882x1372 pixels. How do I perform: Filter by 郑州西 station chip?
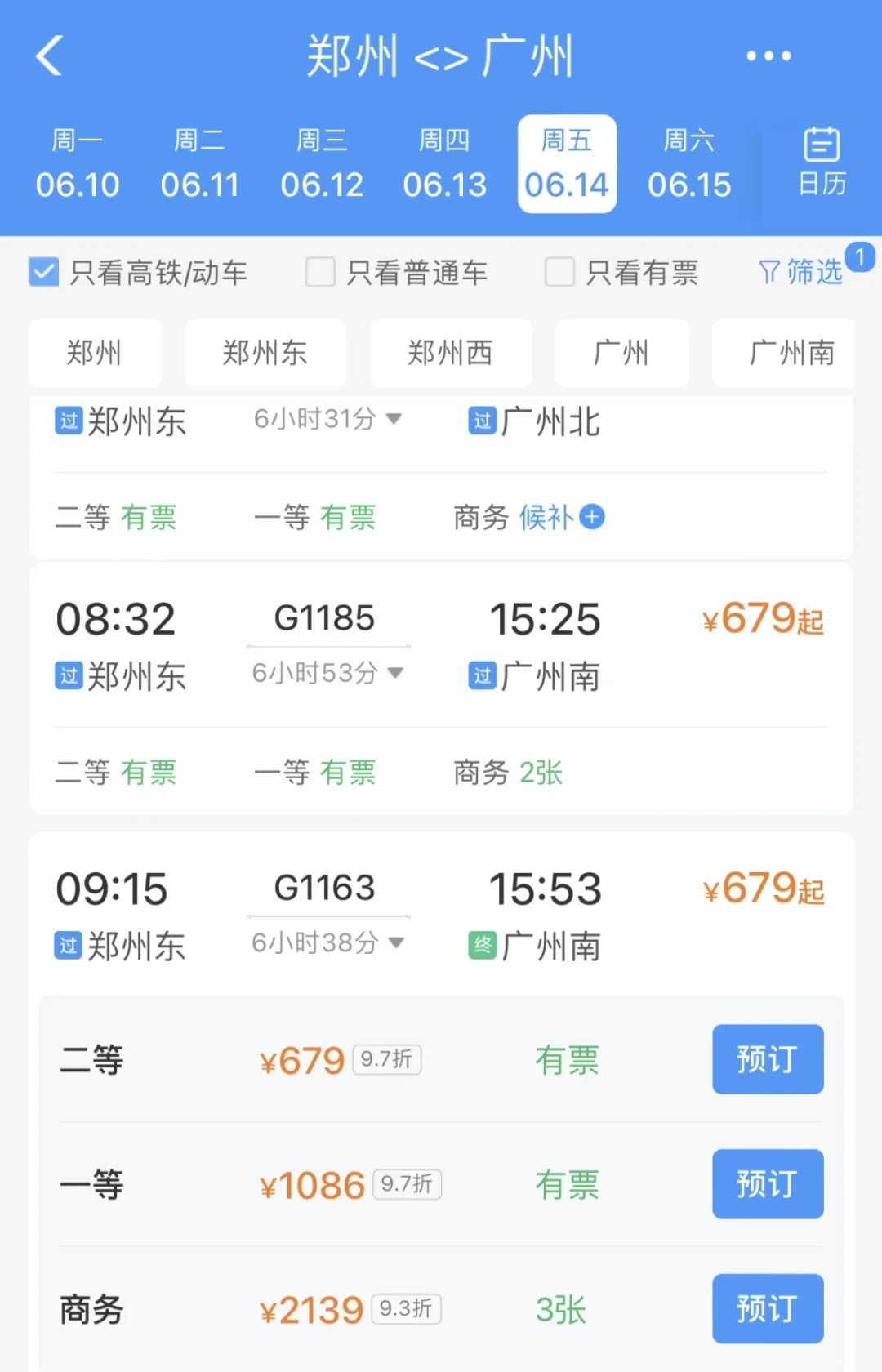click(x=451, y=353)
